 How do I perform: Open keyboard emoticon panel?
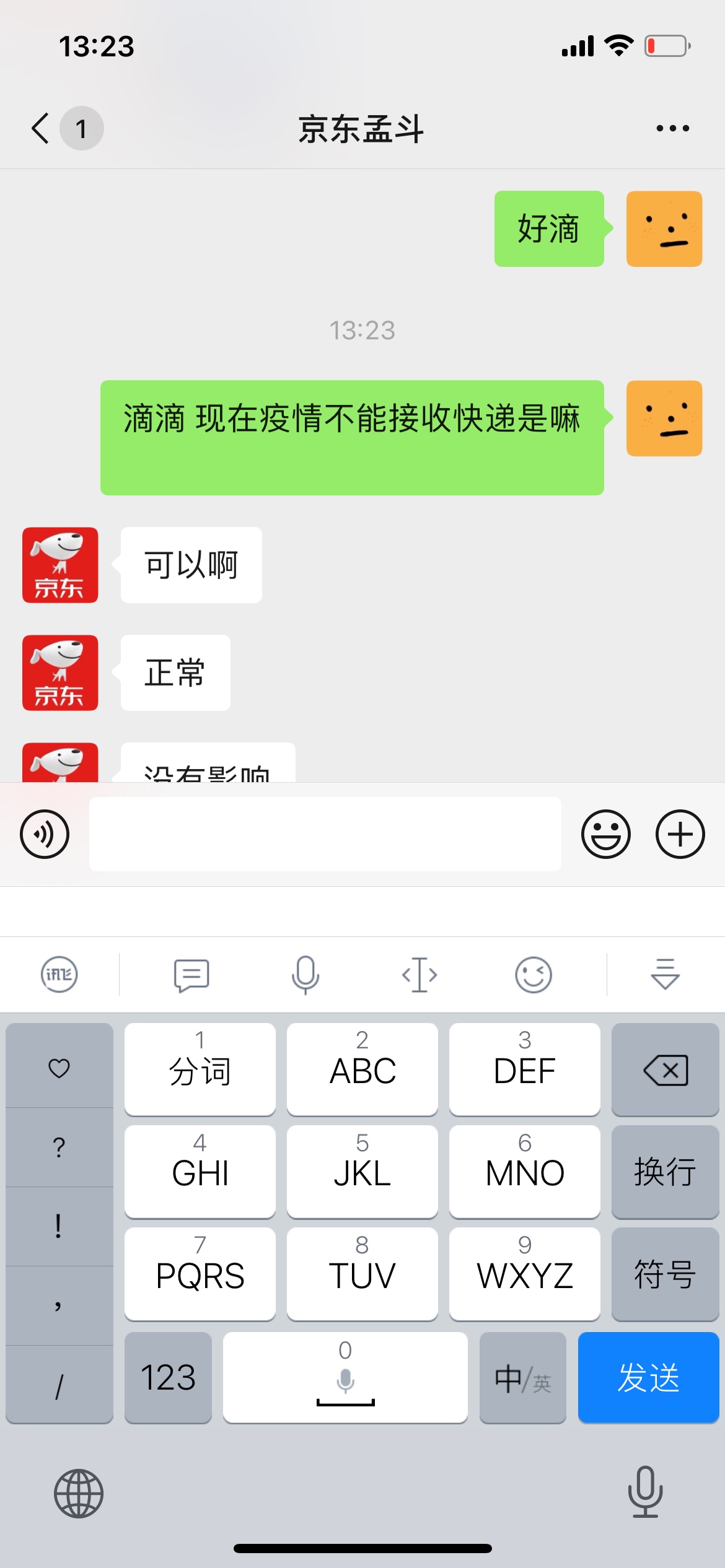pyautogui.click(x=533, y=975)
